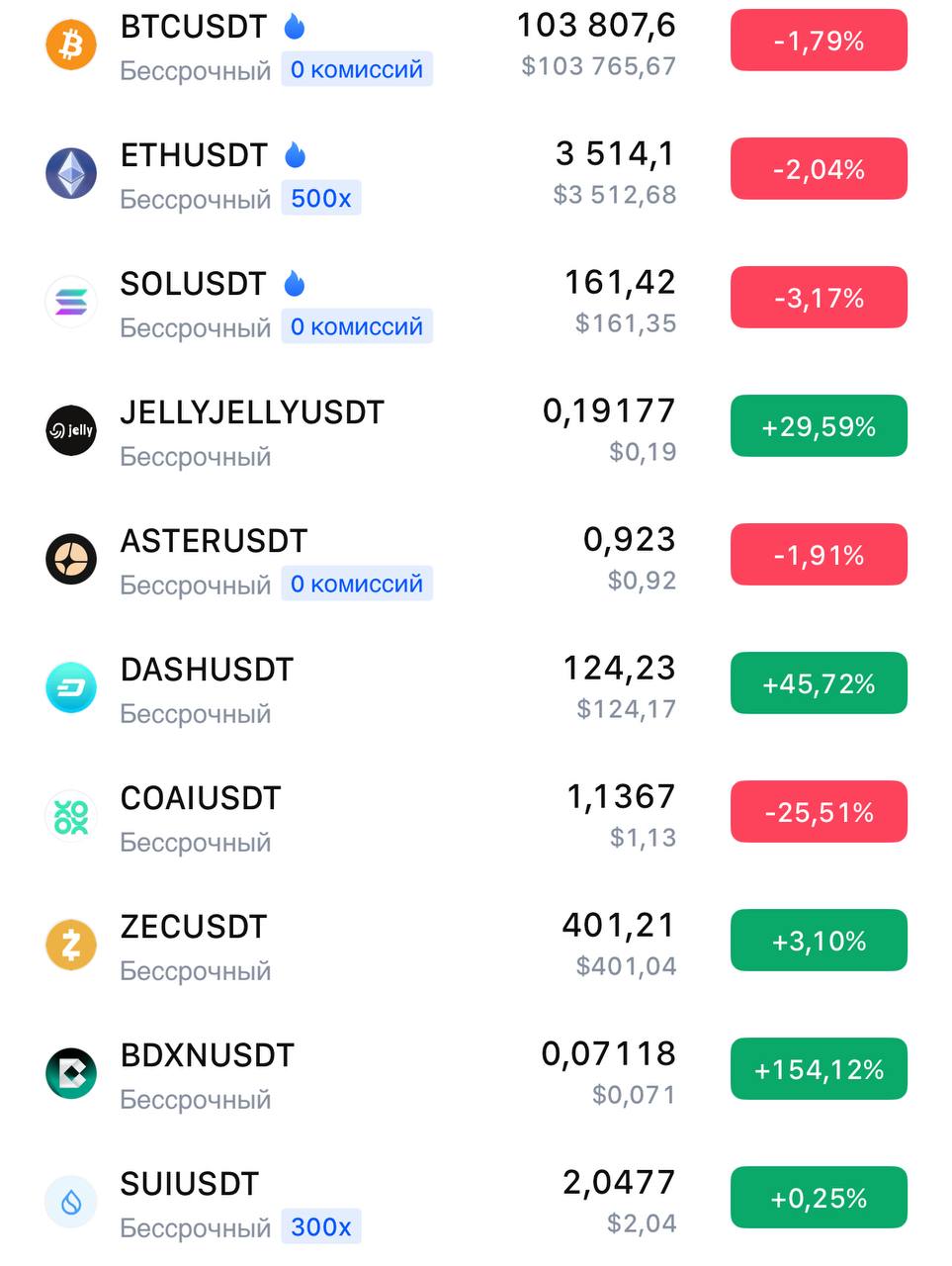The image size is (952, 1266).
Task: Select the SOLUSDT trading pair
Action: pyautogui.click(x=193, y=284)
